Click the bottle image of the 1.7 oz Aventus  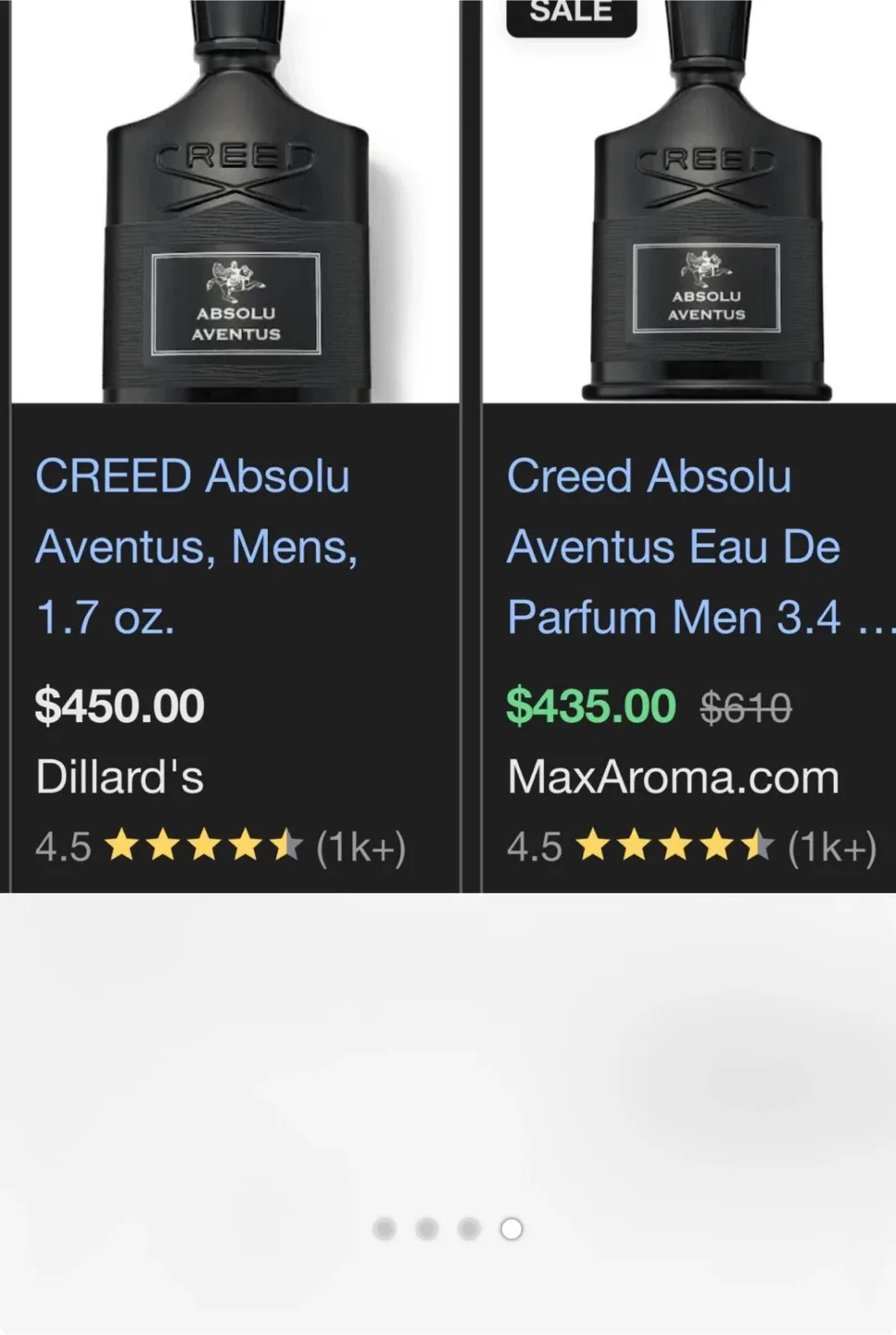(x=230, y=204)
